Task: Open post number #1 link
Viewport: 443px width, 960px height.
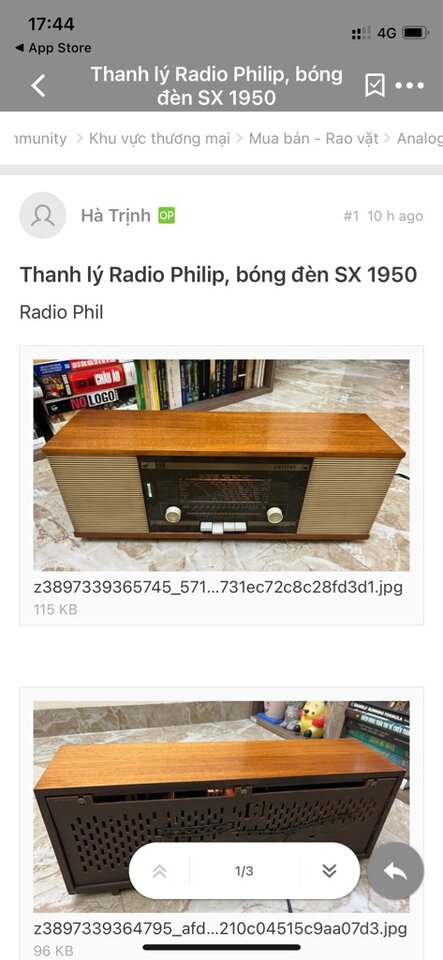Action: coord(351,216)
